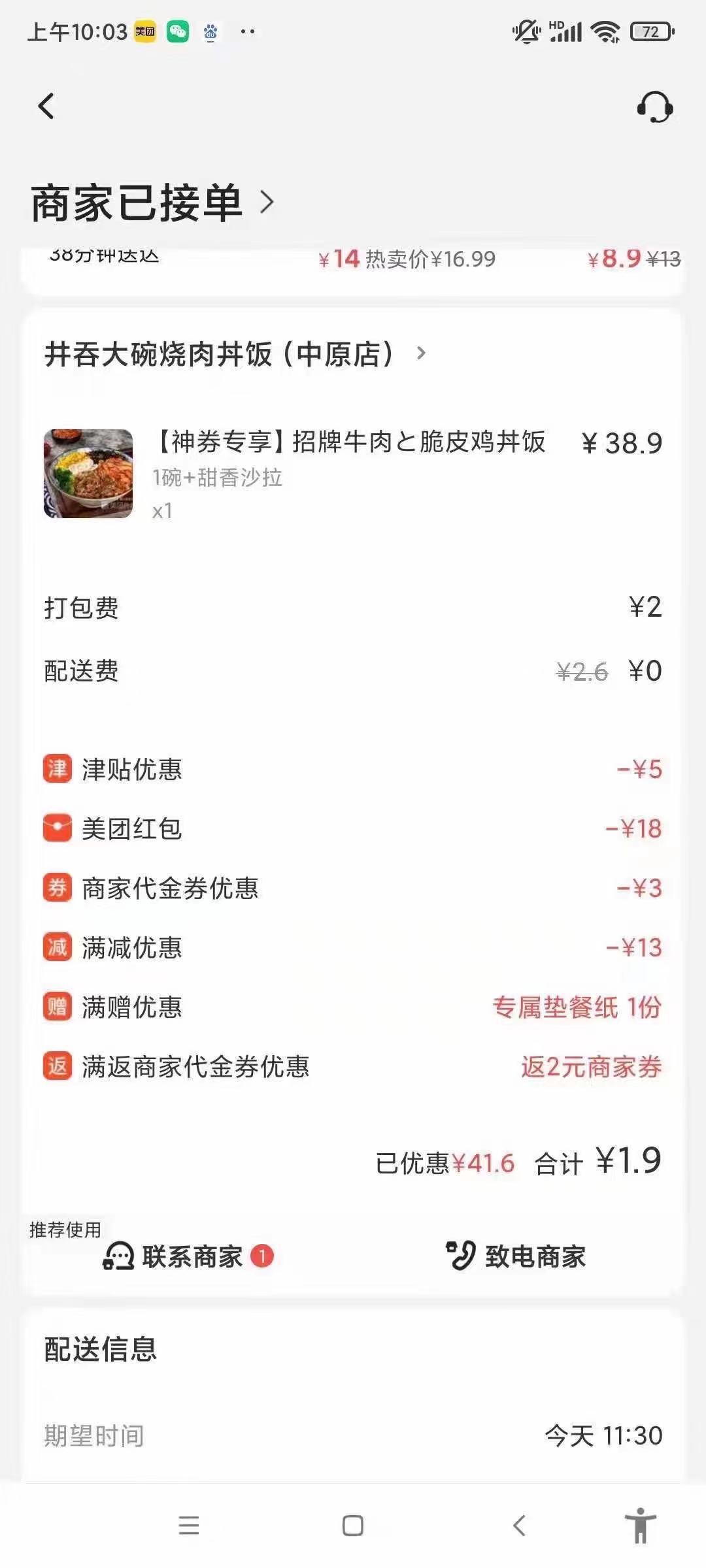Go back using the top-left arrow

(x=46, y=106)
